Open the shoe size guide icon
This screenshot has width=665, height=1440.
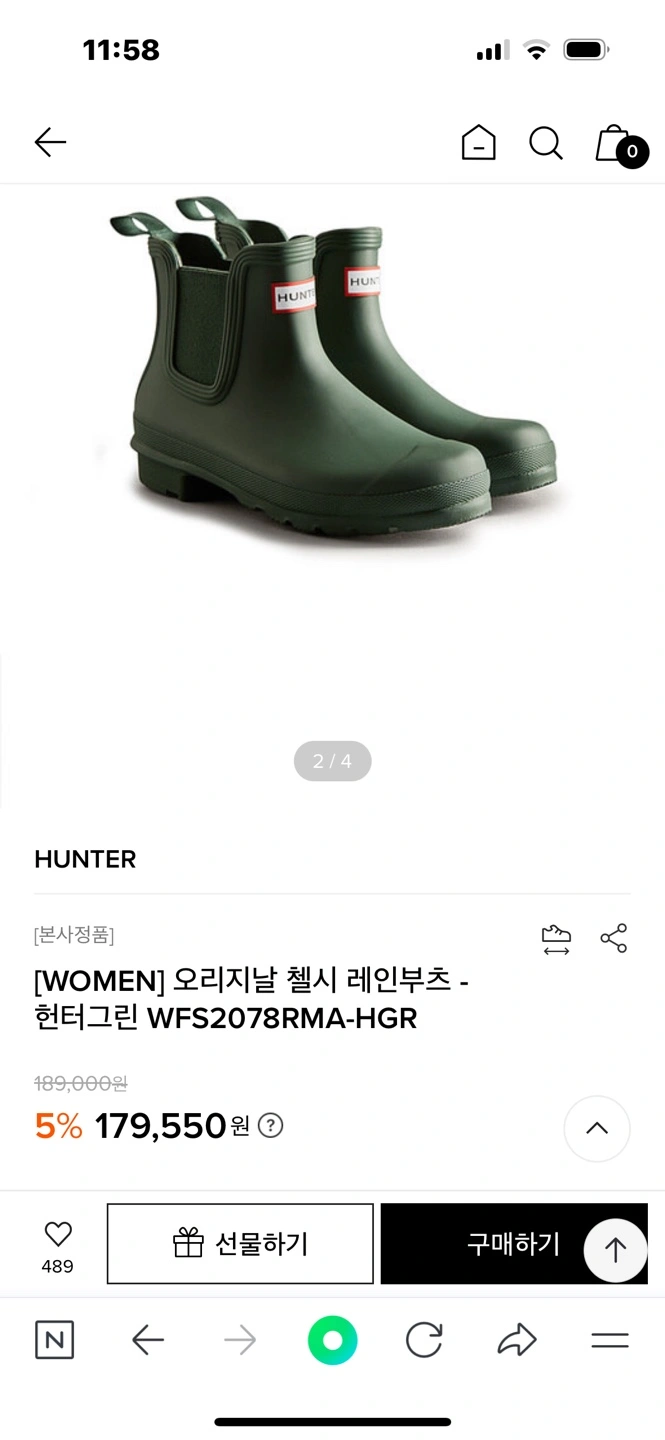tap(556, 939)
